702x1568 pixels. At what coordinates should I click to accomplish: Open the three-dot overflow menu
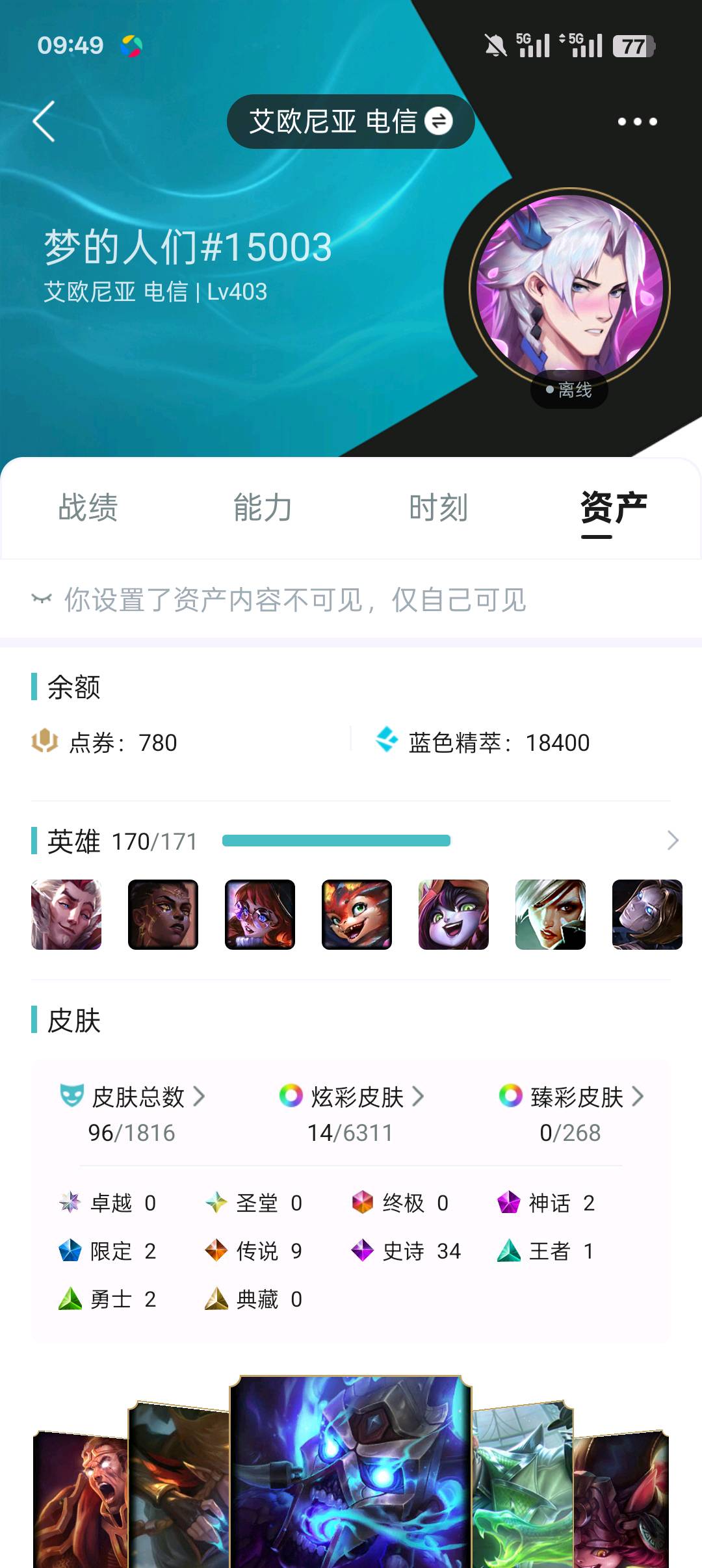tap(637, 122)
